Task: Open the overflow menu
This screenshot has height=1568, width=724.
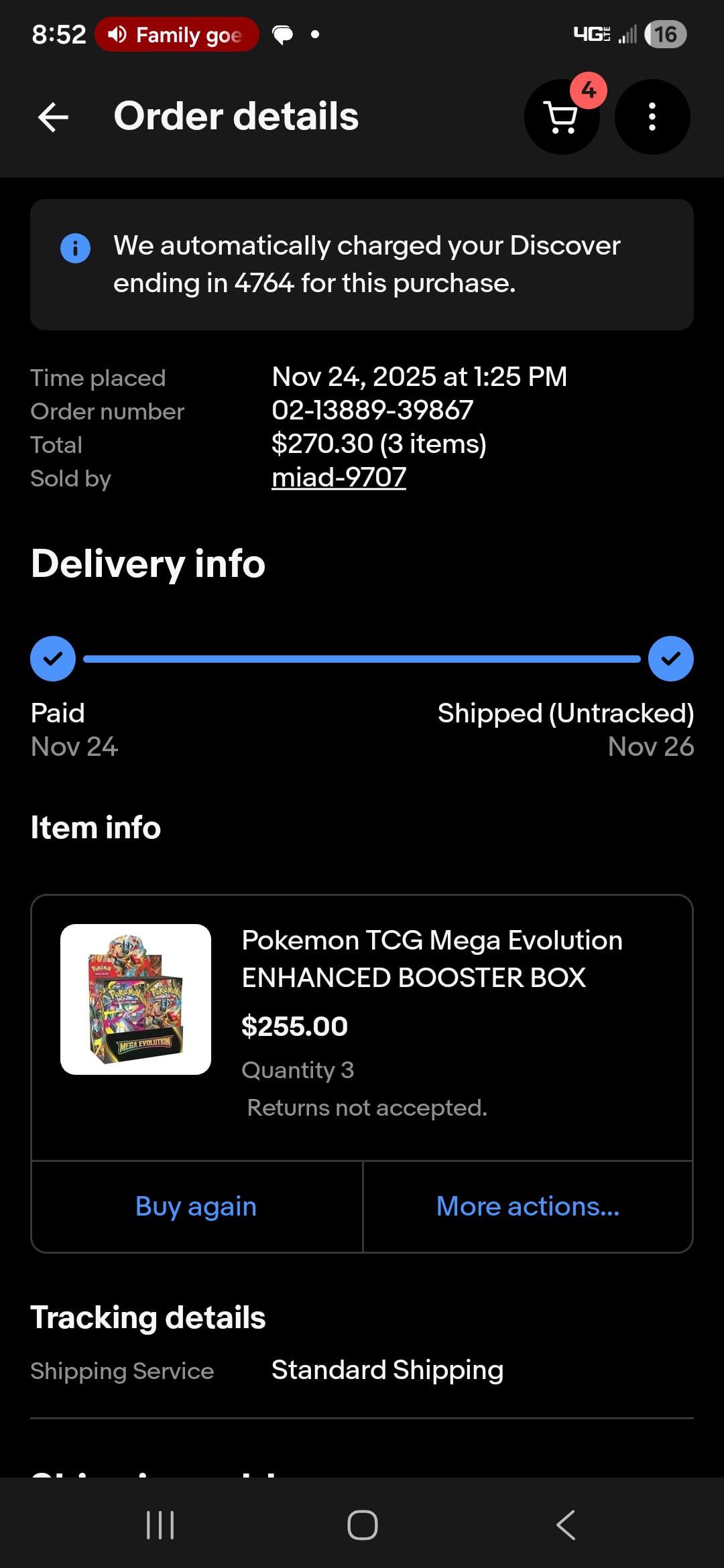Action: (x=652, y=117)
